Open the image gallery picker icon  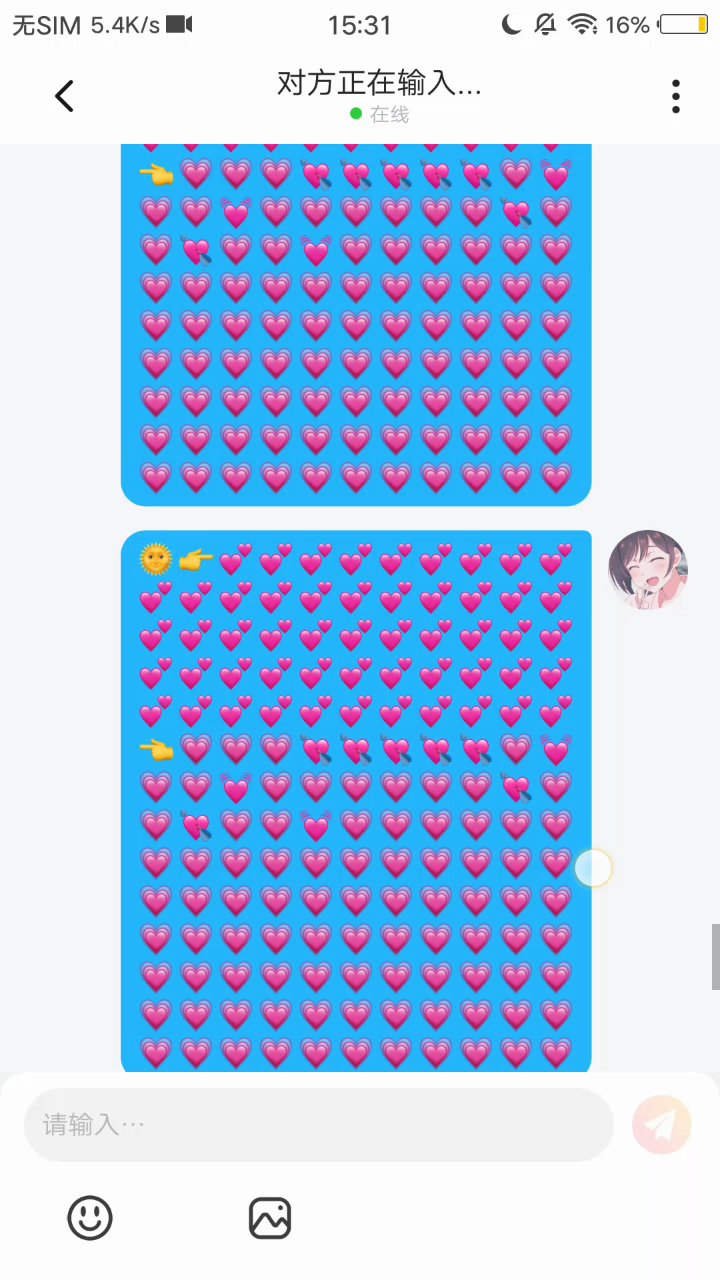pos(270,1218)
